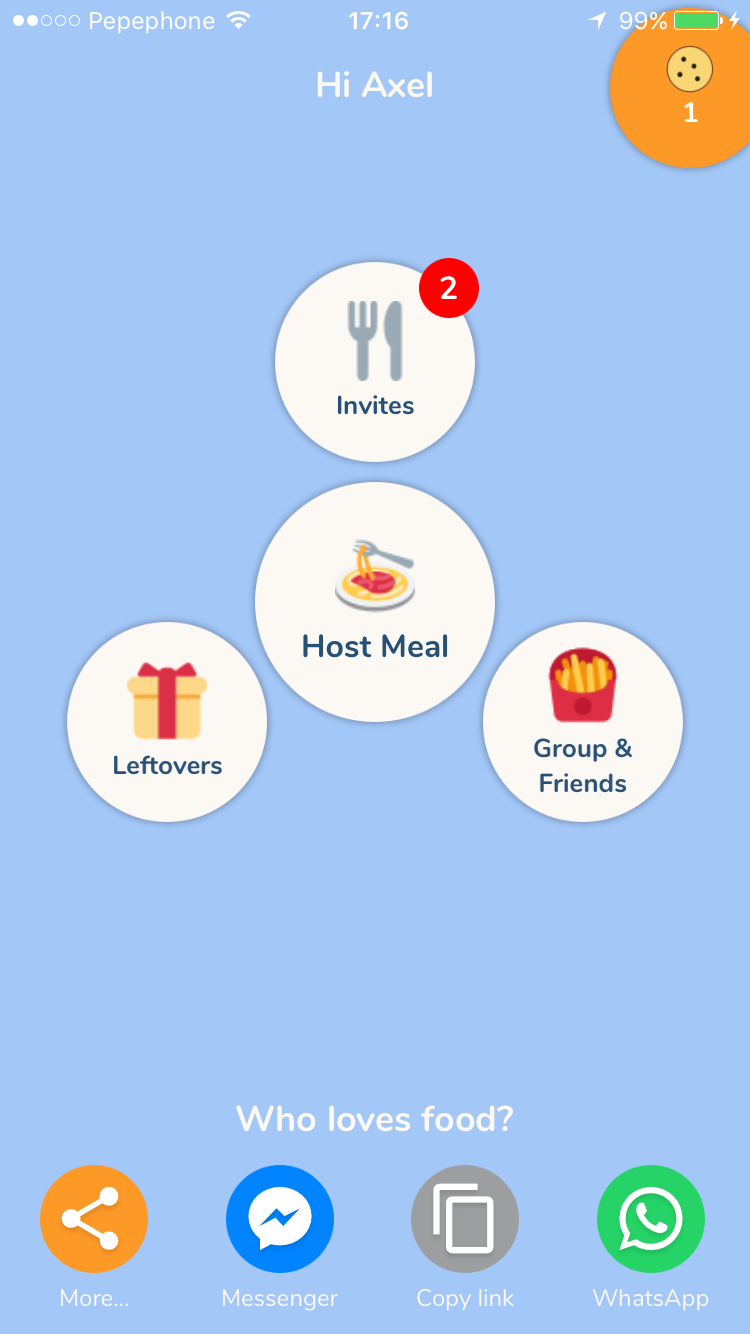Share the app via Messenger
The image size is (750, 1334).
click(280, 1219)
